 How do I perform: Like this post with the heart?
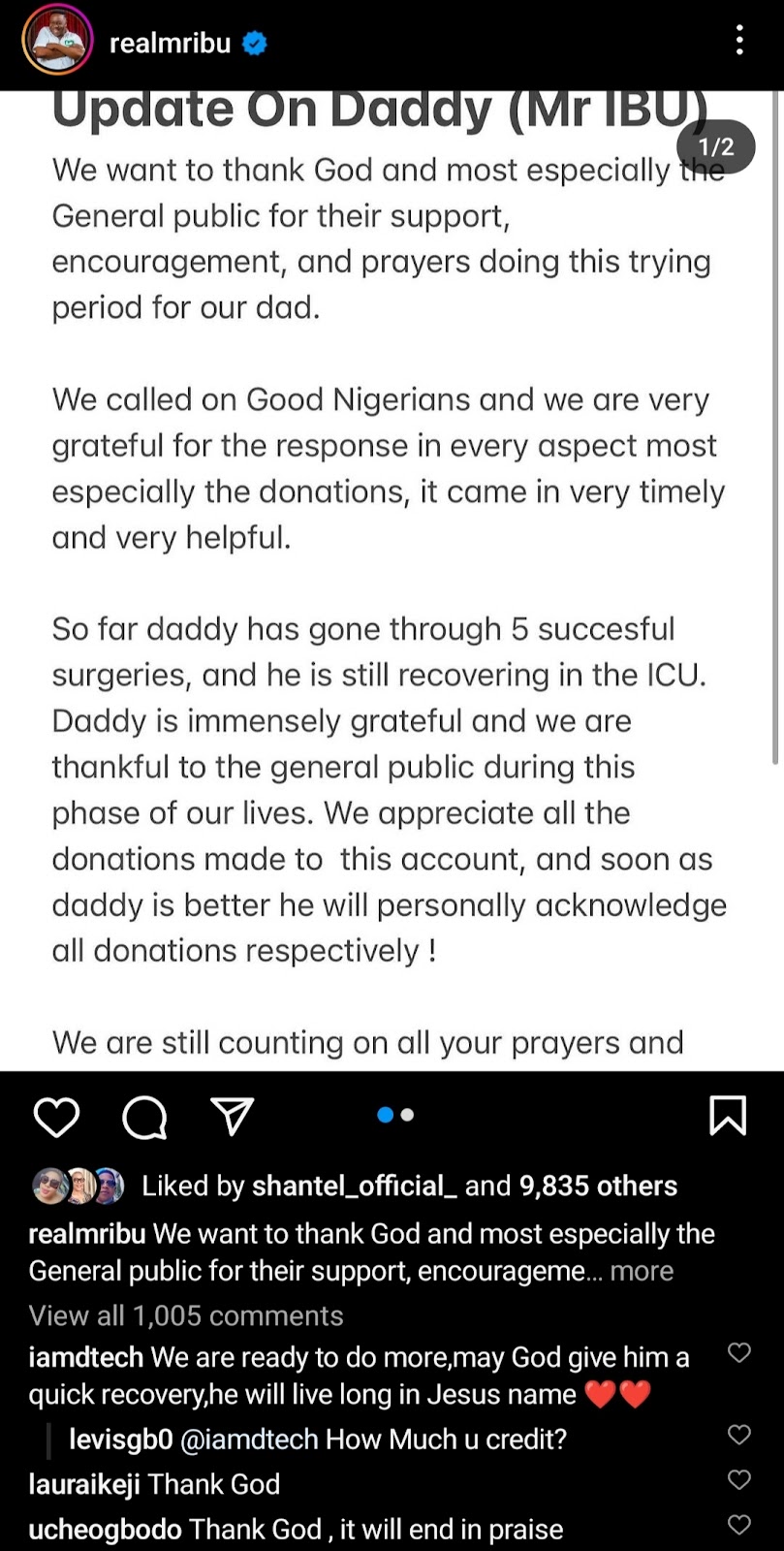point(56,1117)
